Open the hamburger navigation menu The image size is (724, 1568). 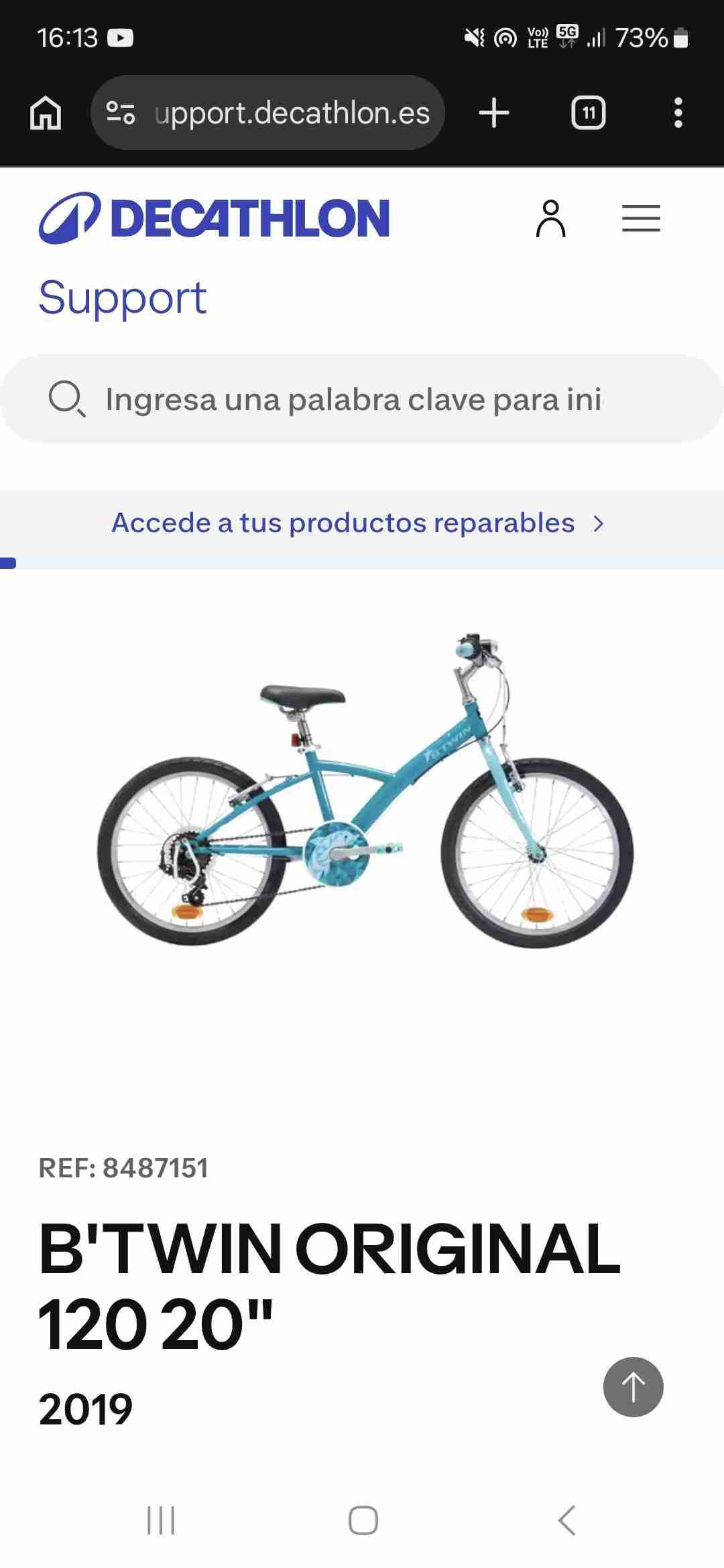640,218
